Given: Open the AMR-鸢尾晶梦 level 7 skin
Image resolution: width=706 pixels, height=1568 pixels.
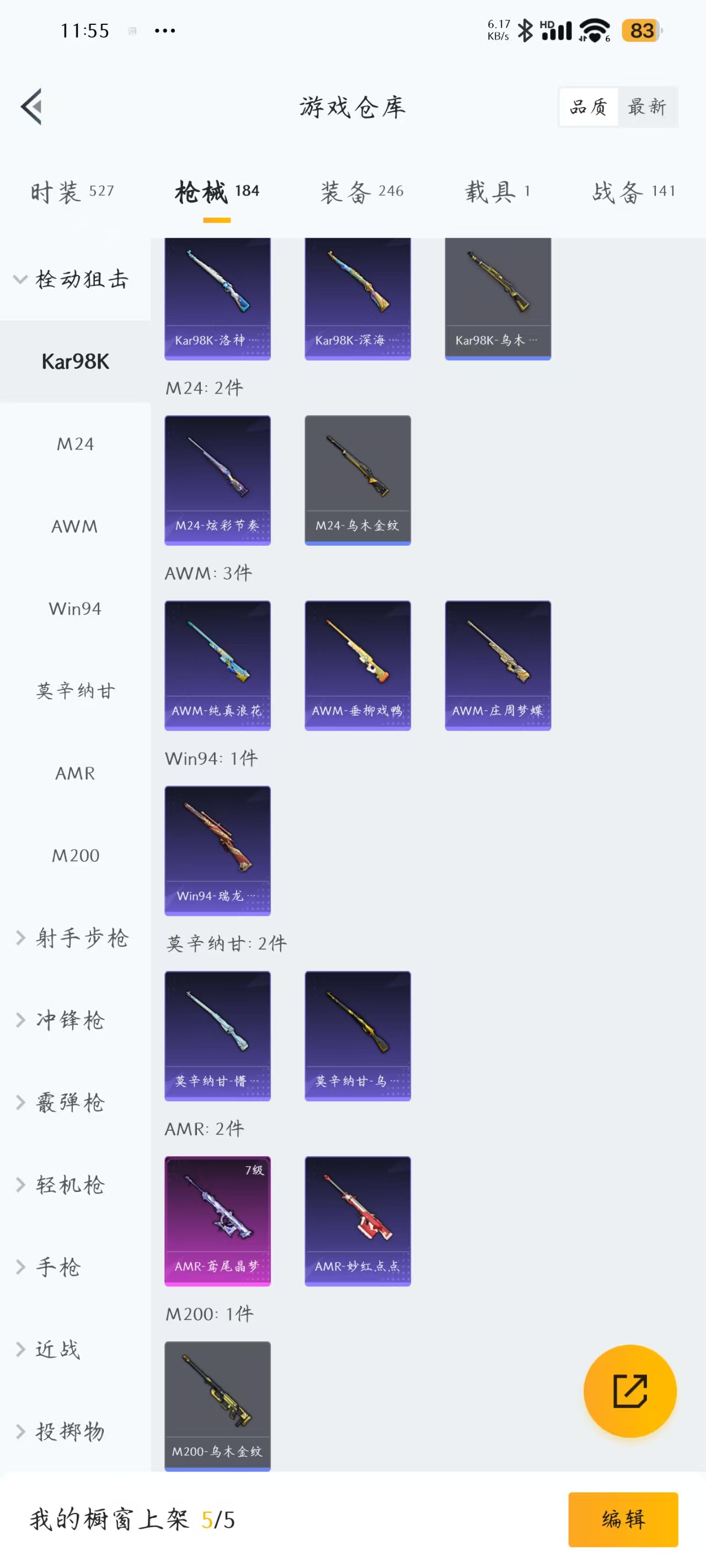Looking at the screenshot, I should 217,1221.
